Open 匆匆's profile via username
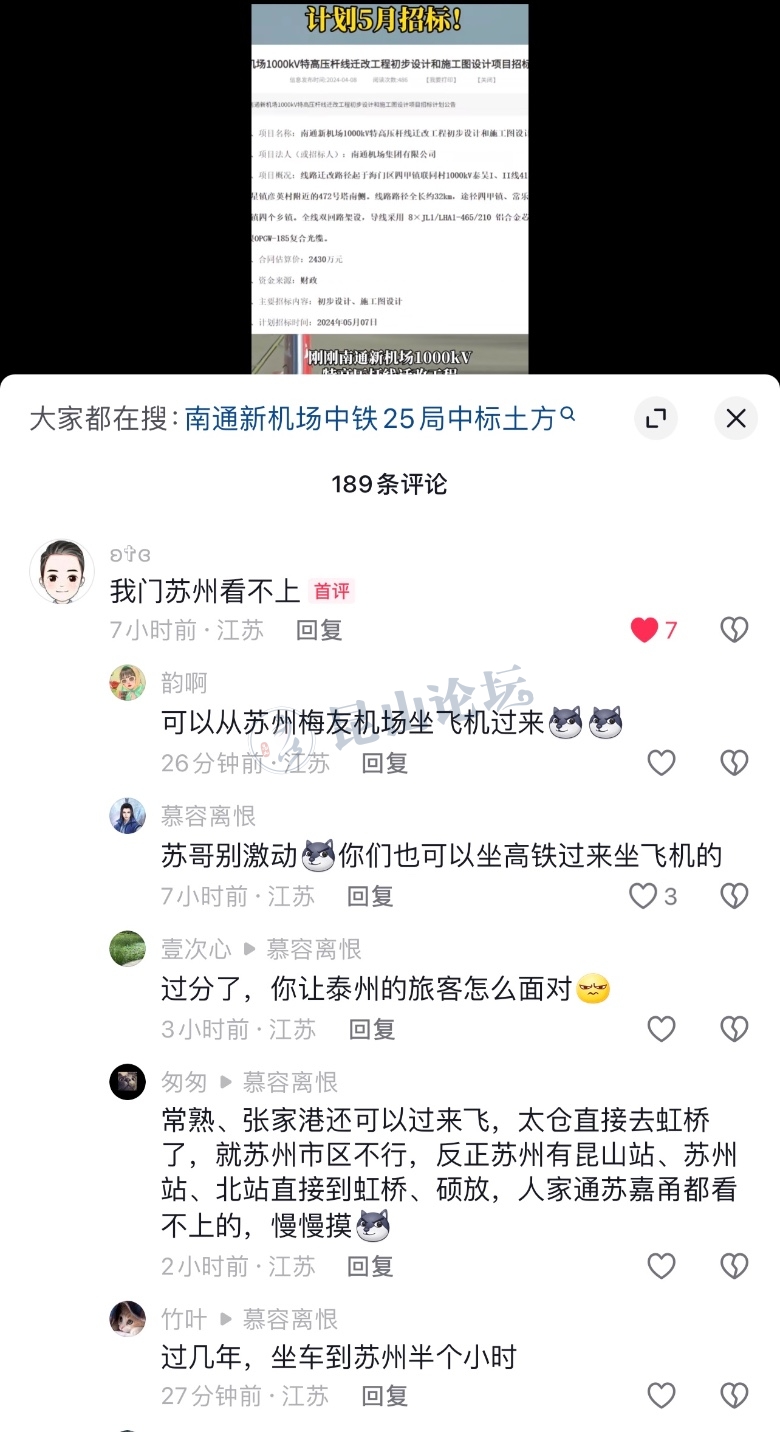Viewport: 780px width, 1432px height. tap(184, 1082)
